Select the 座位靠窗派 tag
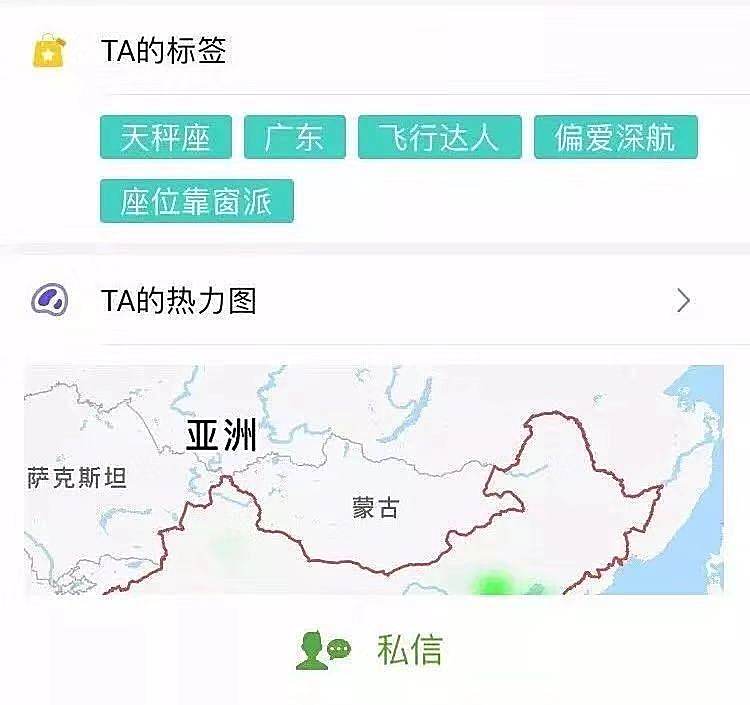 pyautogui.click(x=196, y=201)
